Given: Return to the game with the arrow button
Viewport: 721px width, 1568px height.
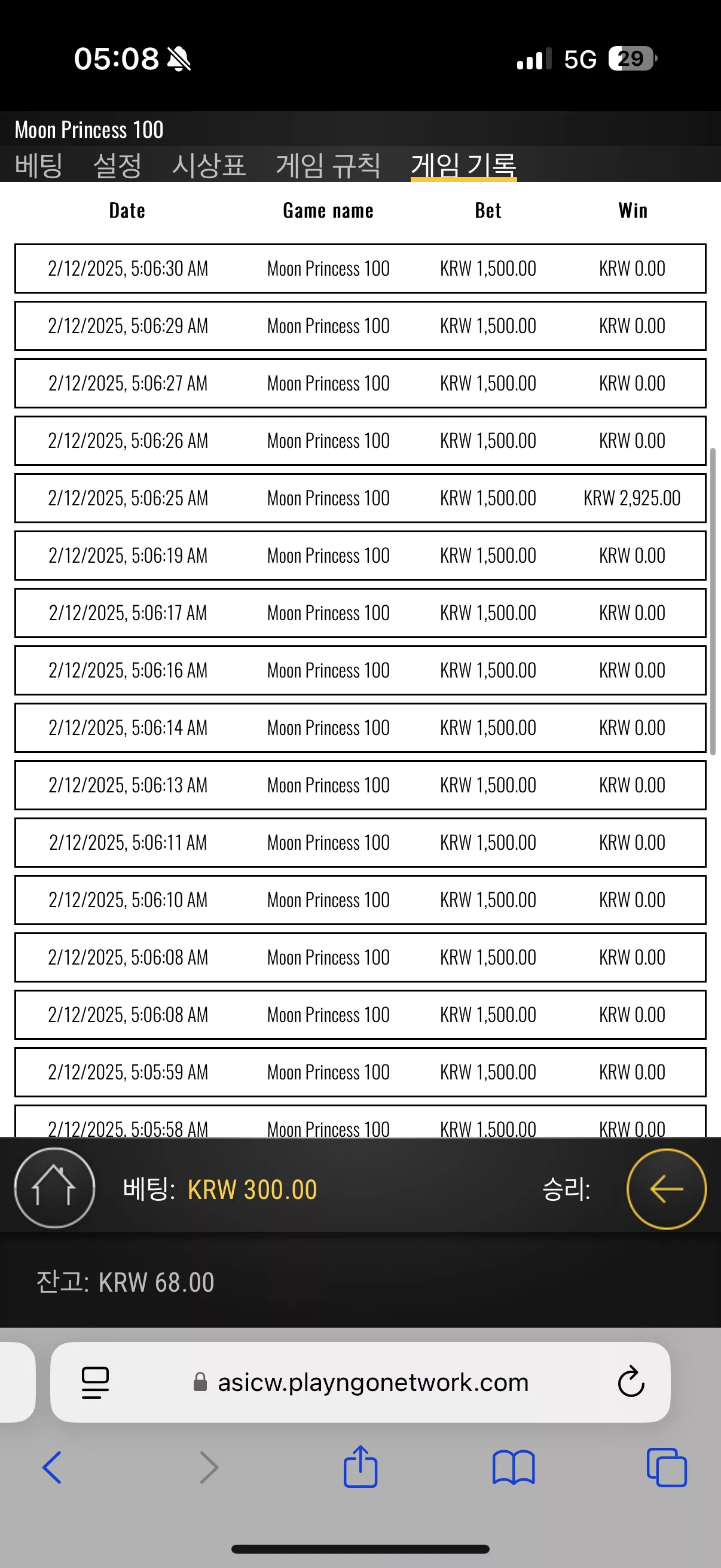Looking at the screenshot, I should pos(666,1188).
